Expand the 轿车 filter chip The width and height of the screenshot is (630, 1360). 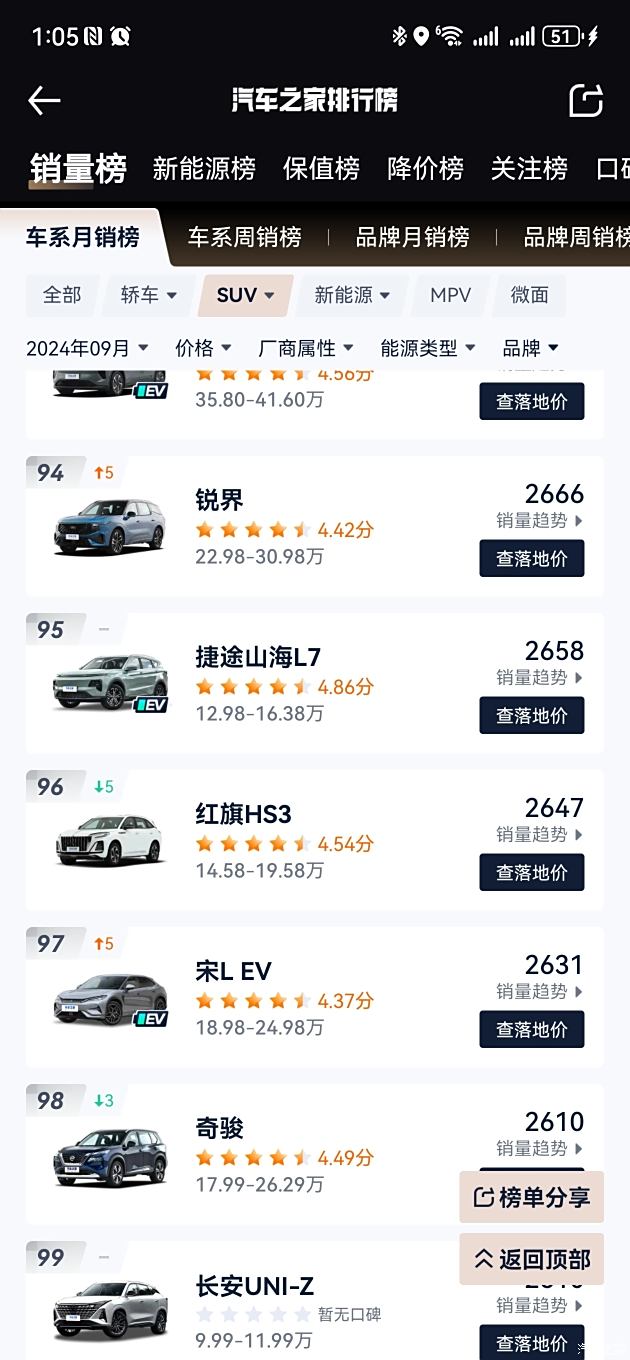click(x=149, y=295)
